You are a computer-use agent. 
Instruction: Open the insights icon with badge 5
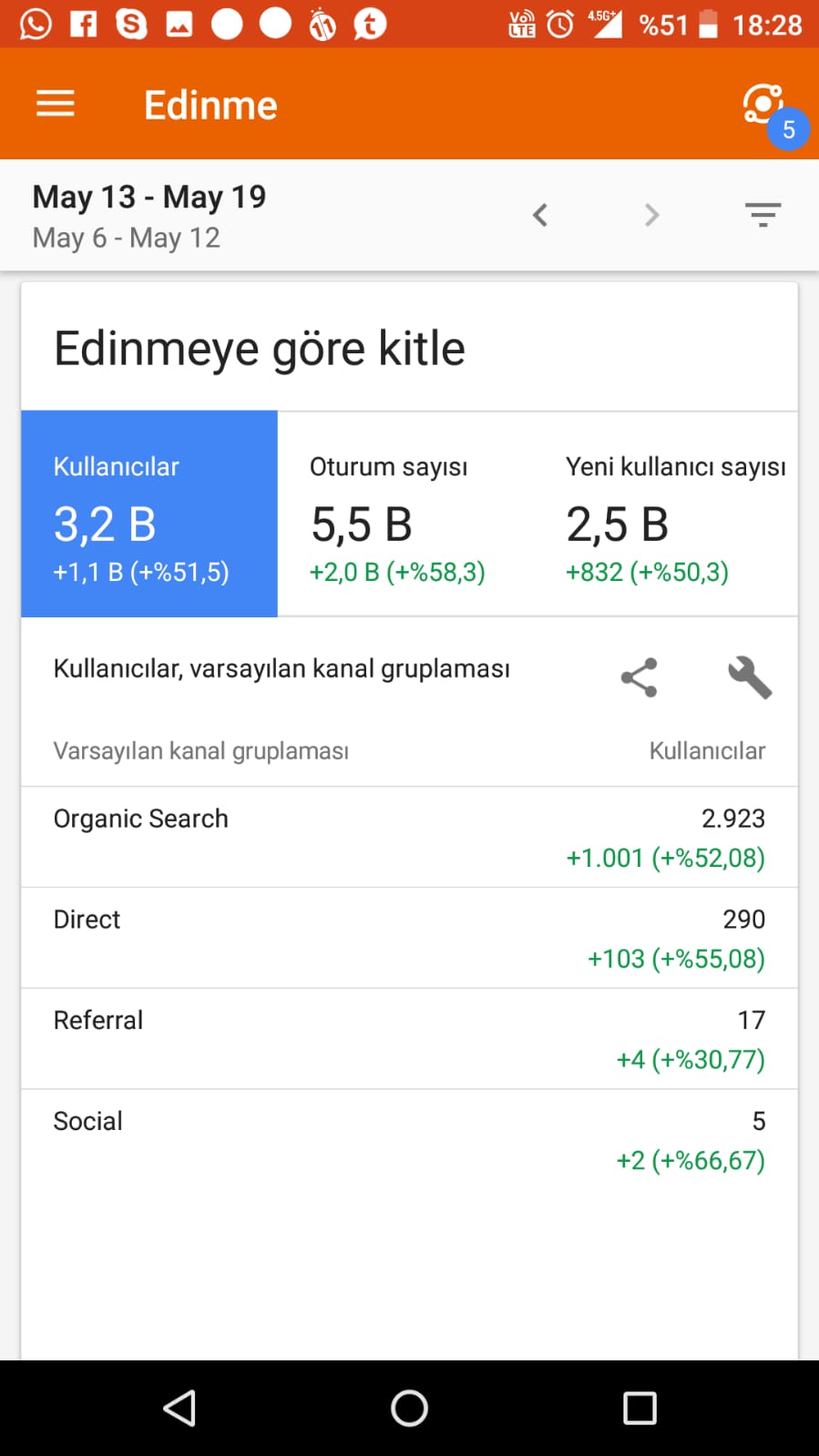767,111
